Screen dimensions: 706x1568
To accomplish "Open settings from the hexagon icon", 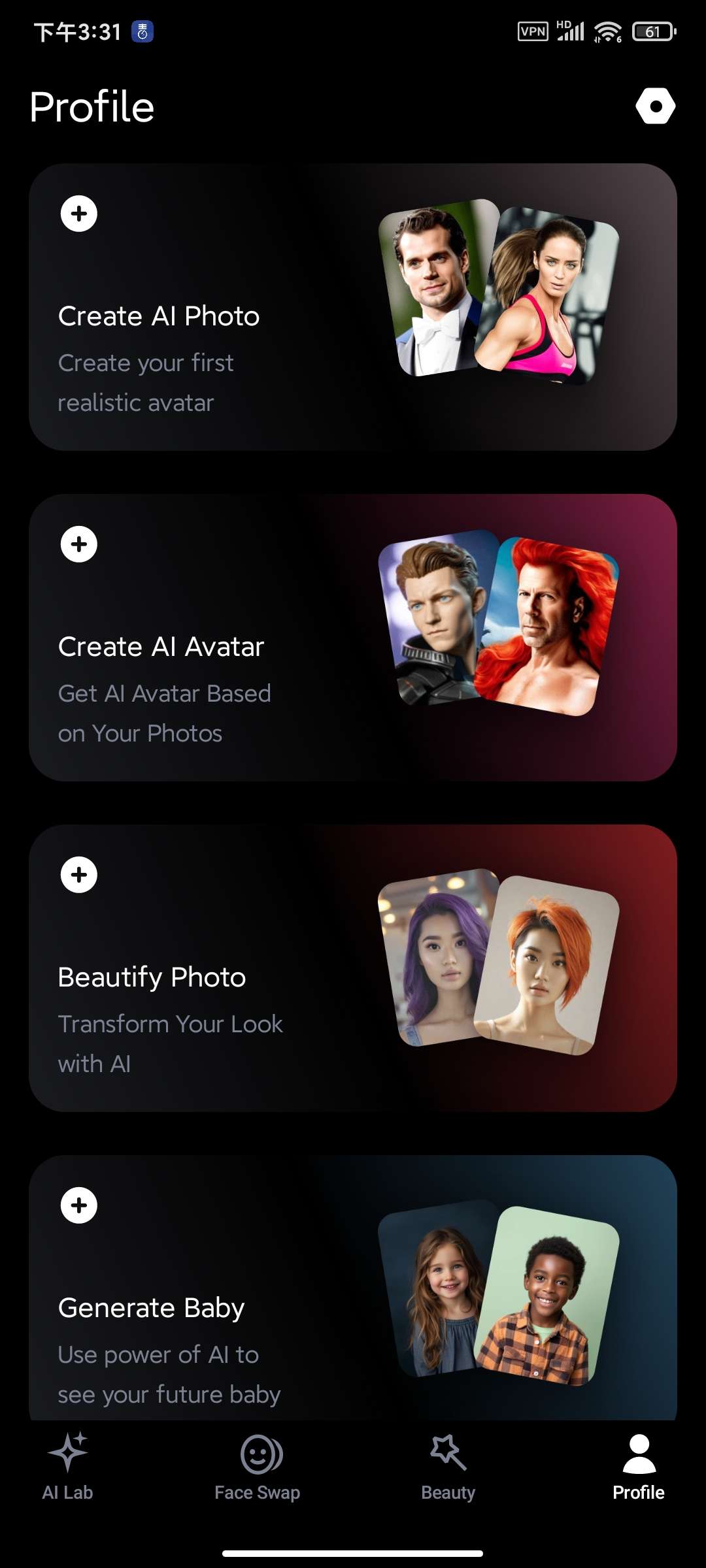I will click(655, 106).
